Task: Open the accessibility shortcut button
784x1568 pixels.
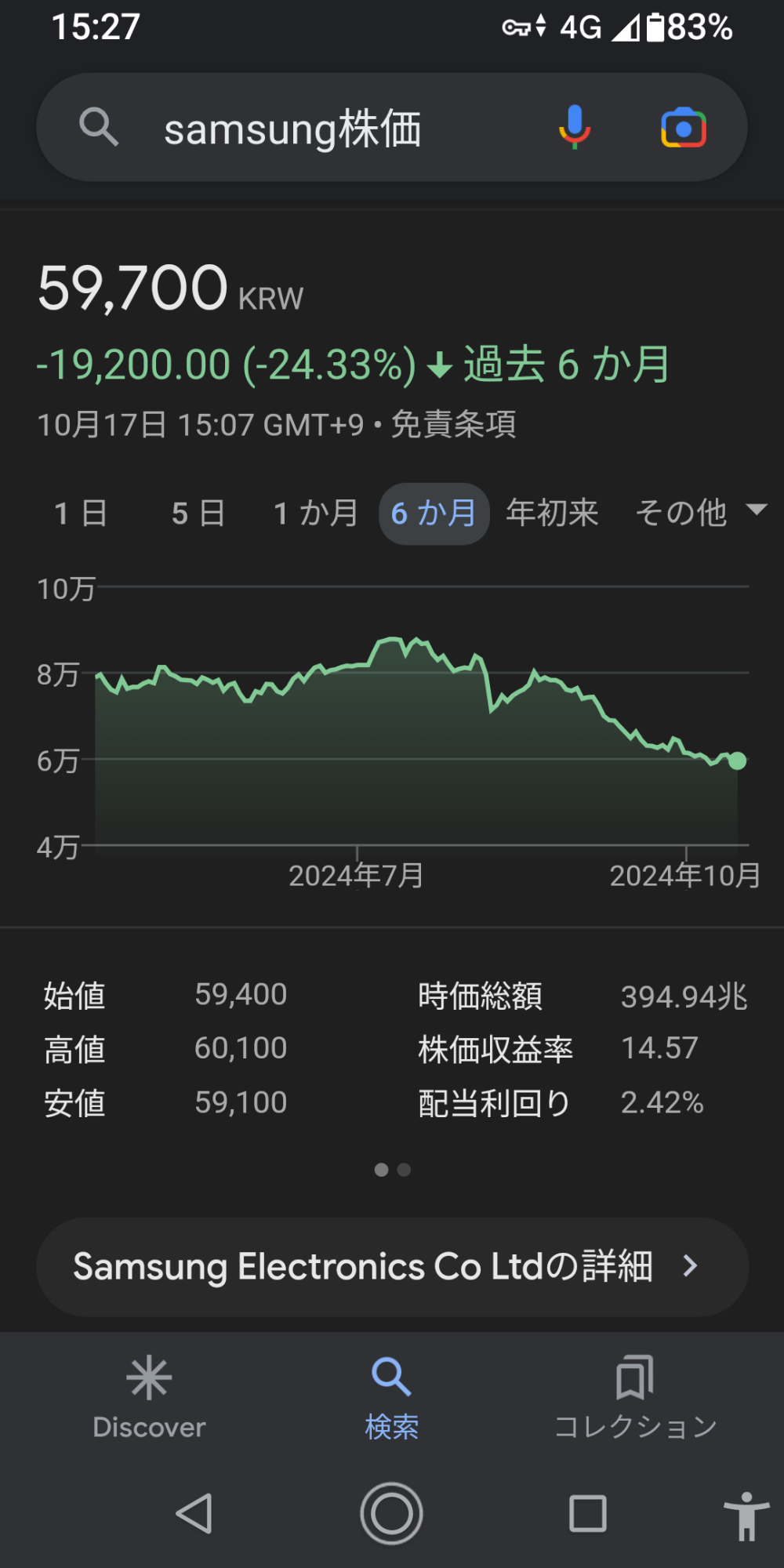Action: coord(746,1516)
